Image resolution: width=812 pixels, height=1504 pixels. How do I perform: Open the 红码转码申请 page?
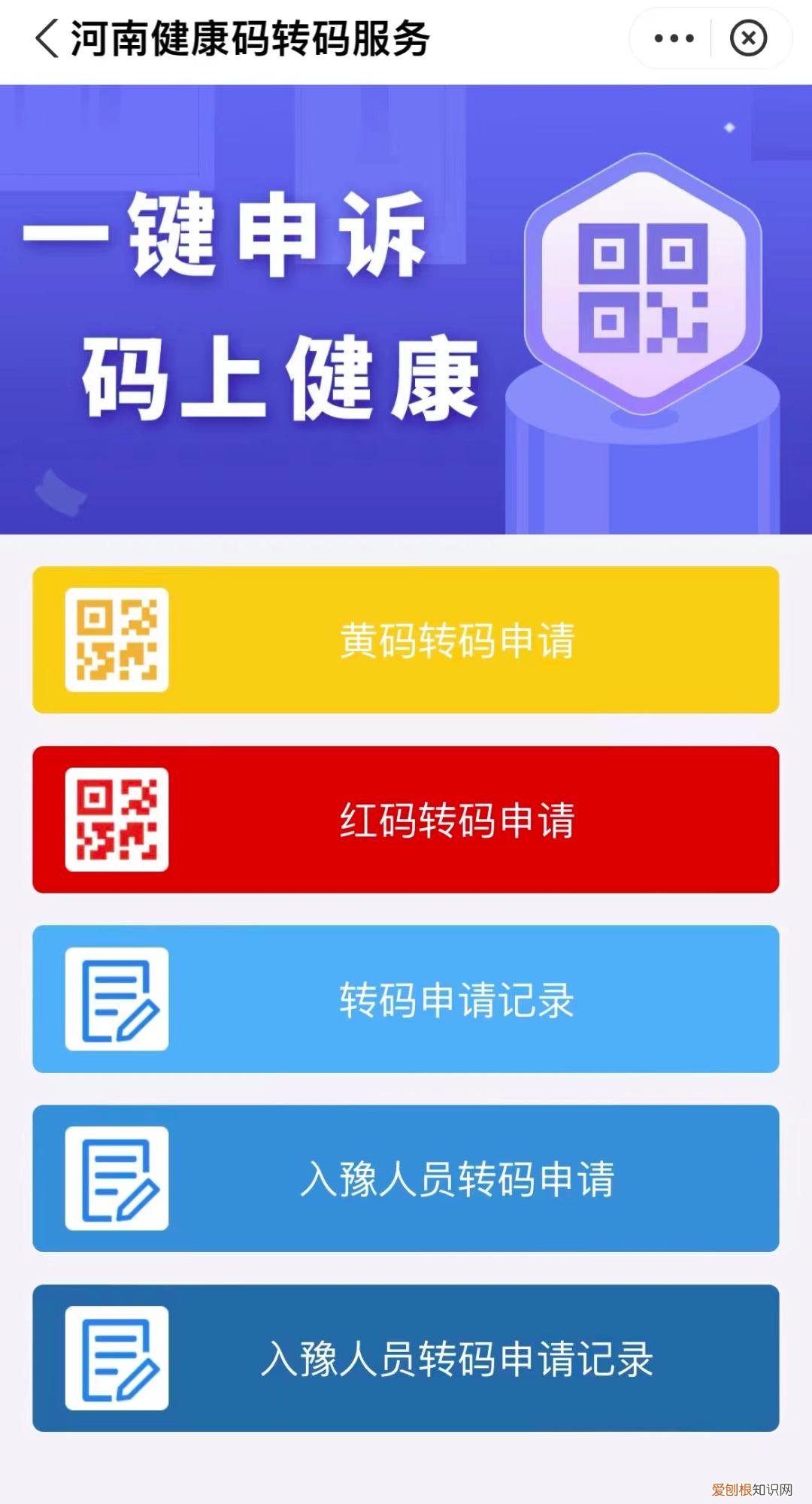456,823
